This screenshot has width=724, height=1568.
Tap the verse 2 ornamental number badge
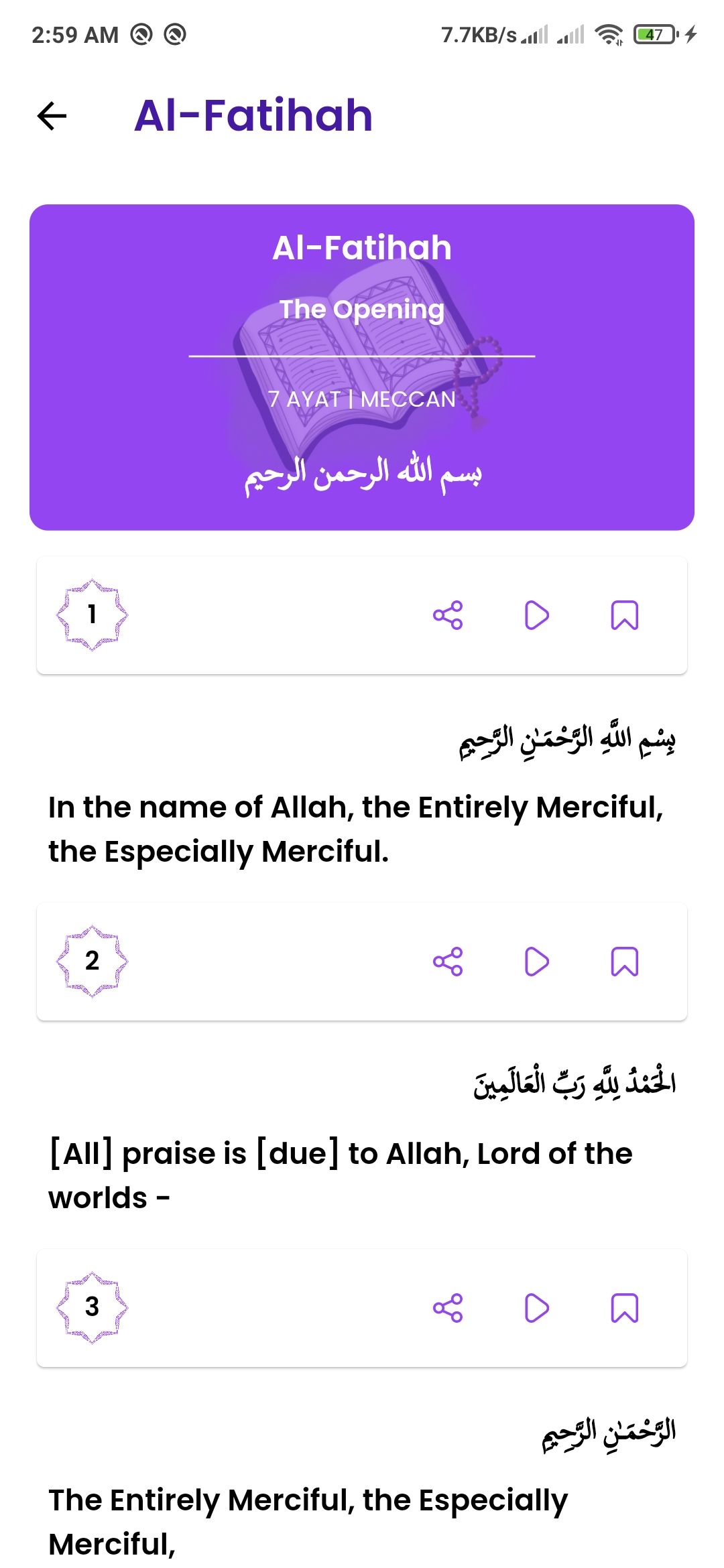pyautogui.click(x=92, y=961)
